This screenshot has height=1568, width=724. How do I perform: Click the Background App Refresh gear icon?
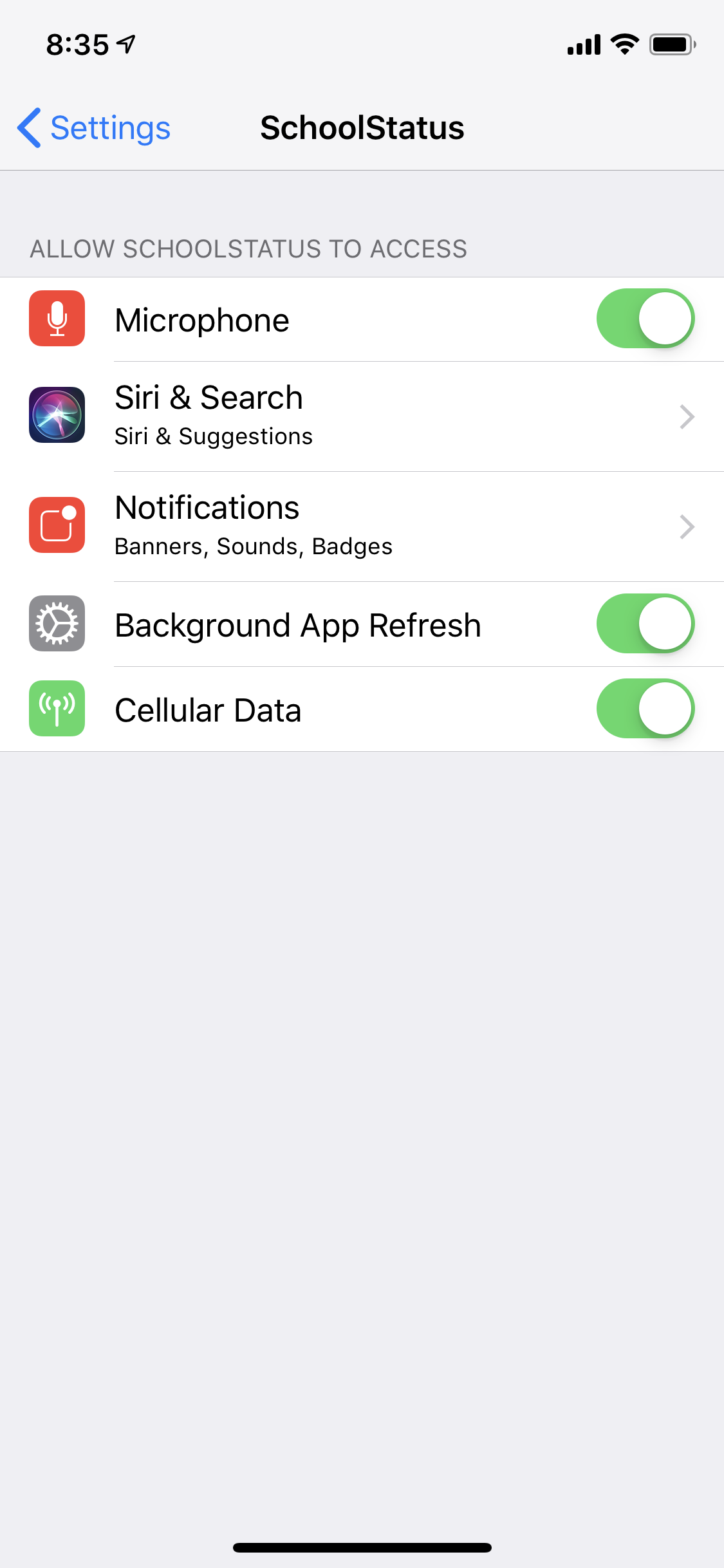pyautogui.click(x=57, y=623)
